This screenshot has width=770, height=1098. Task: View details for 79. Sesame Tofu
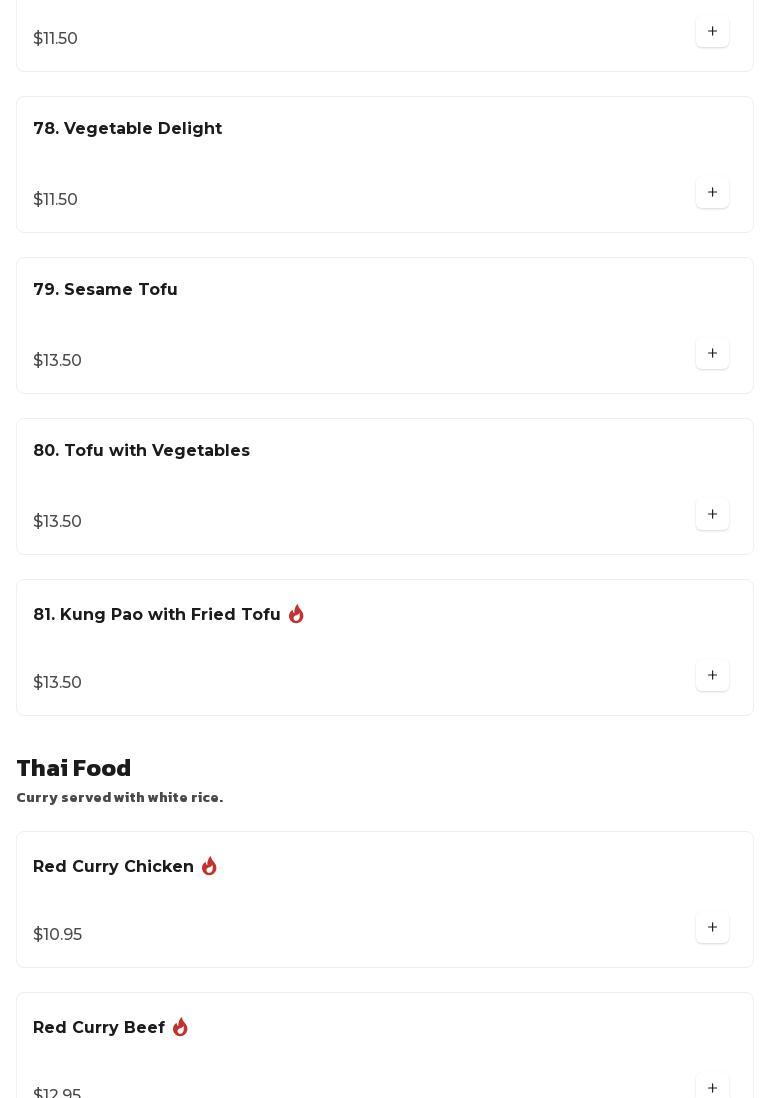[x=105, y=290]
